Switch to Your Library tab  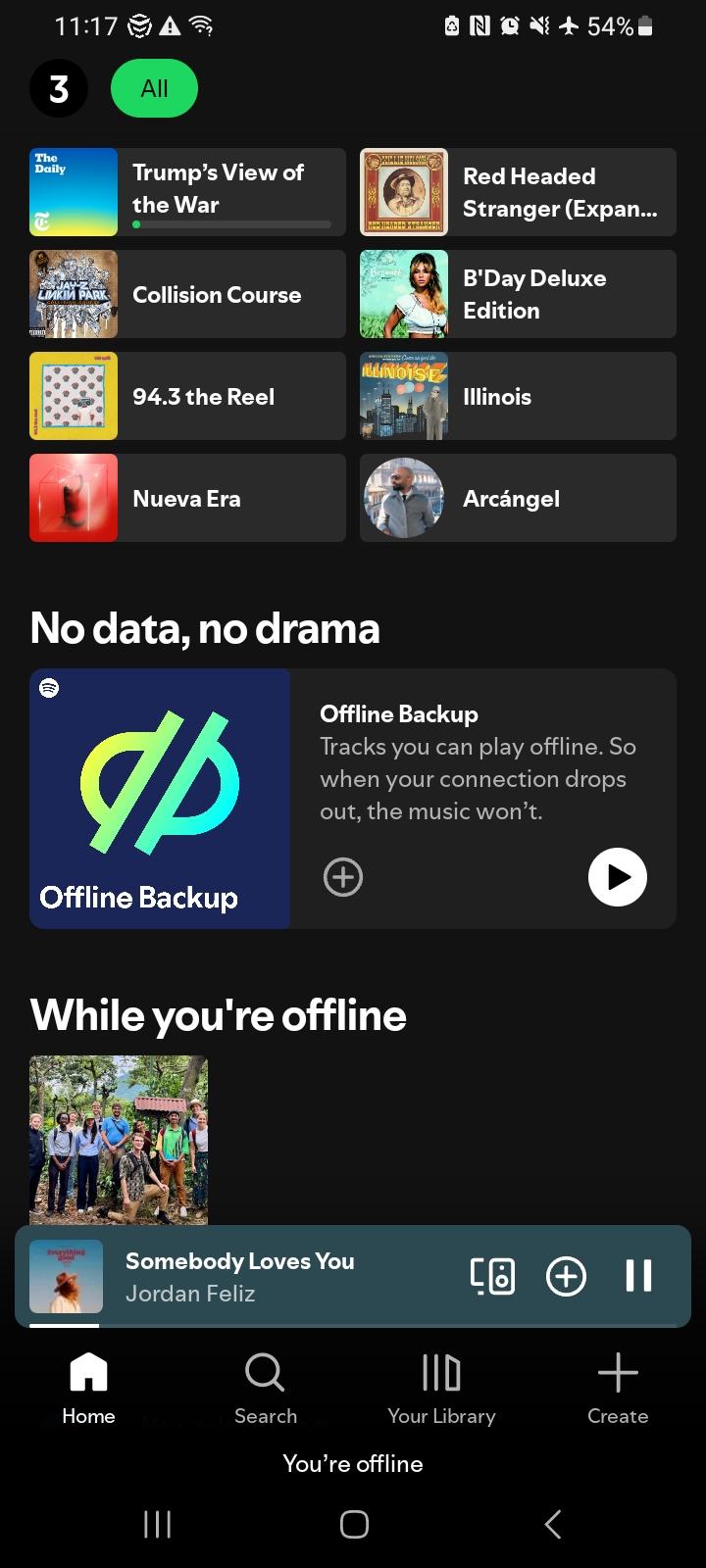pos(441,1389)
